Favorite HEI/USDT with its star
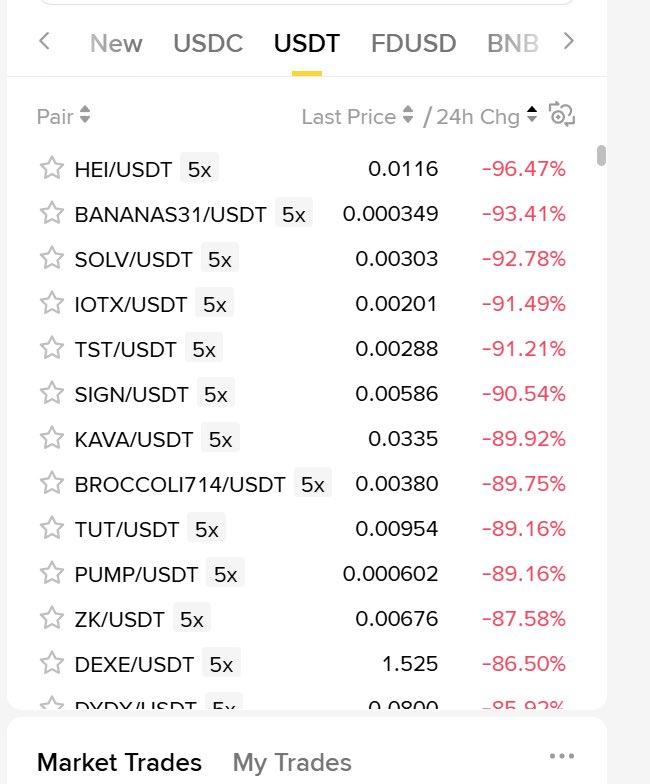 point(52,168)
